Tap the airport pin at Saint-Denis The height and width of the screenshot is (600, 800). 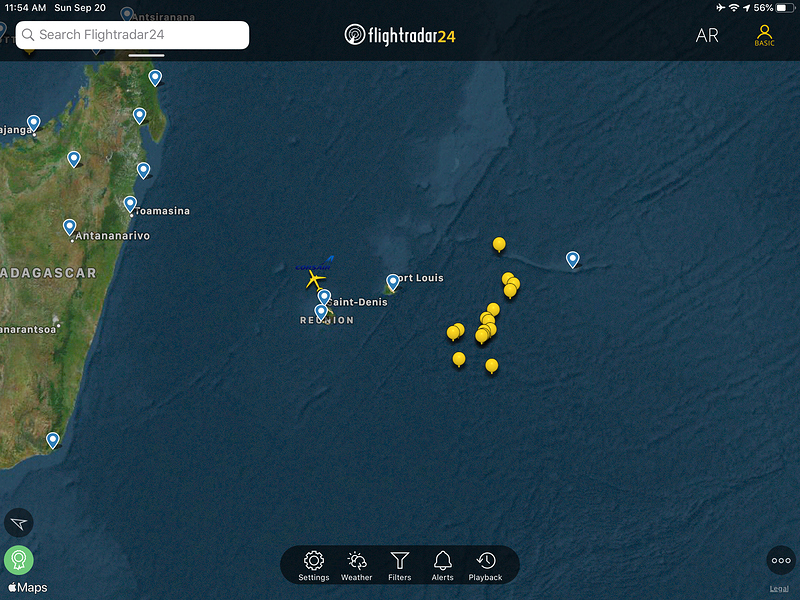(324, 297)
